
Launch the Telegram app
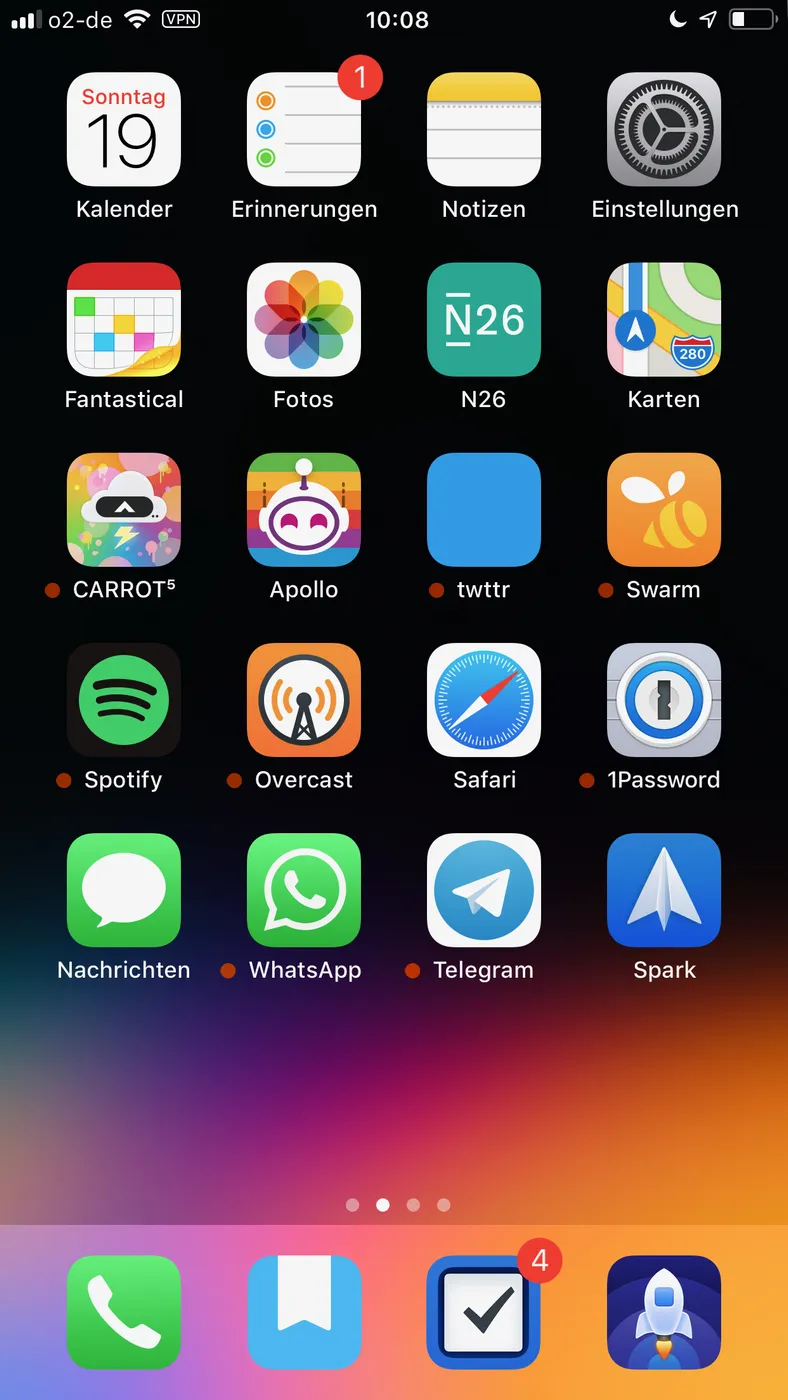[484, 890]
